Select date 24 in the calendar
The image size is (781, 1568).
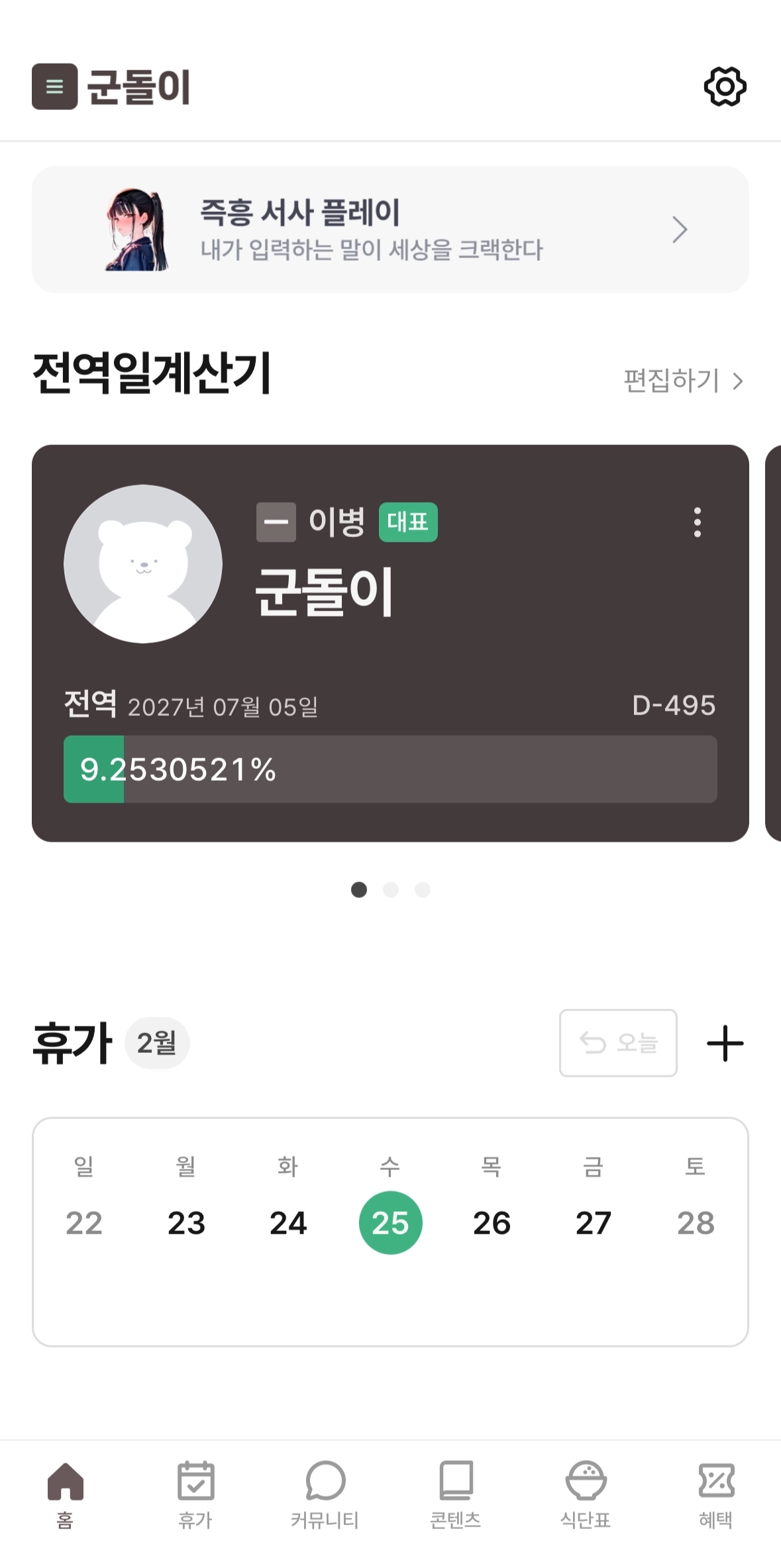pos(288,1222)
